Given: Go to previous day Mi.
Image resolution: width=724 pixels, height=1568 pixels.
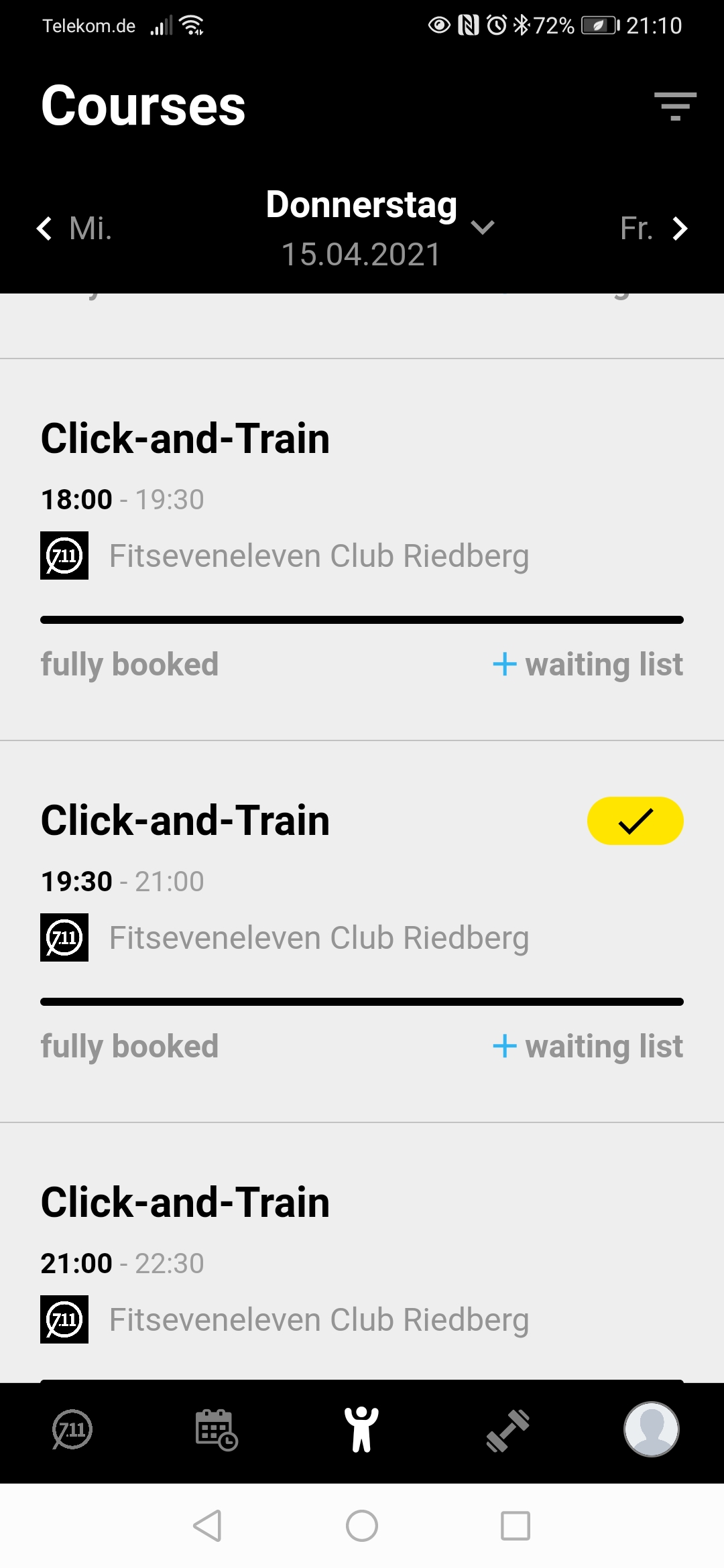Looking at the screenshot, I should pyautogui.click(x=74, y=228).
